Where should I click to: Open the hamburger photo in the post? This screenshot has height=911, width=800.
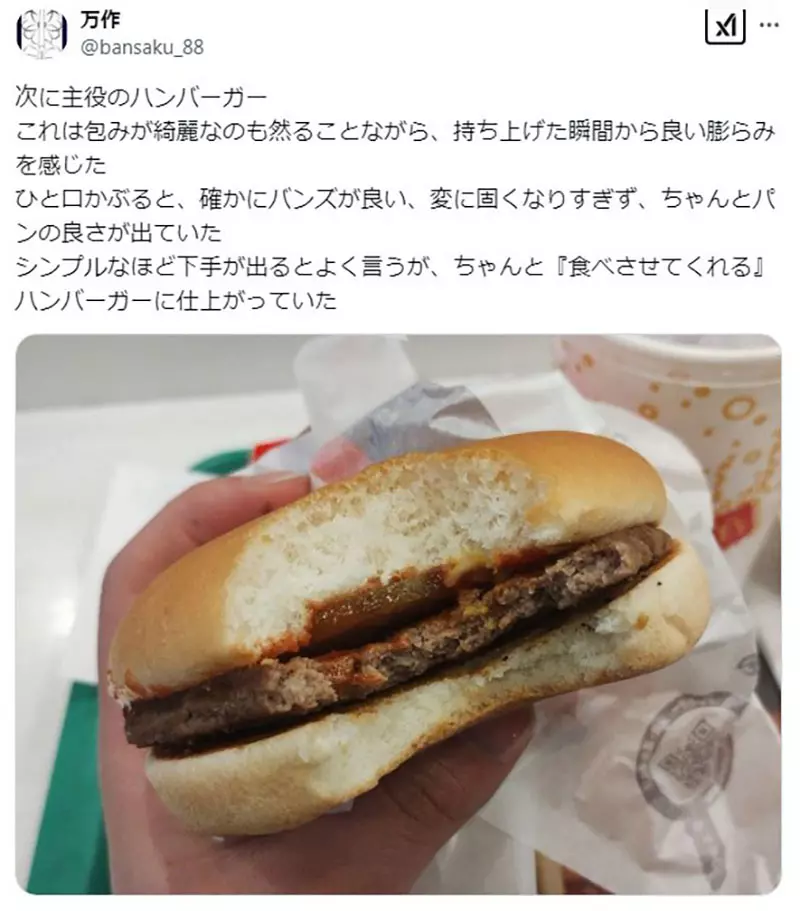(x=398, y=613)
